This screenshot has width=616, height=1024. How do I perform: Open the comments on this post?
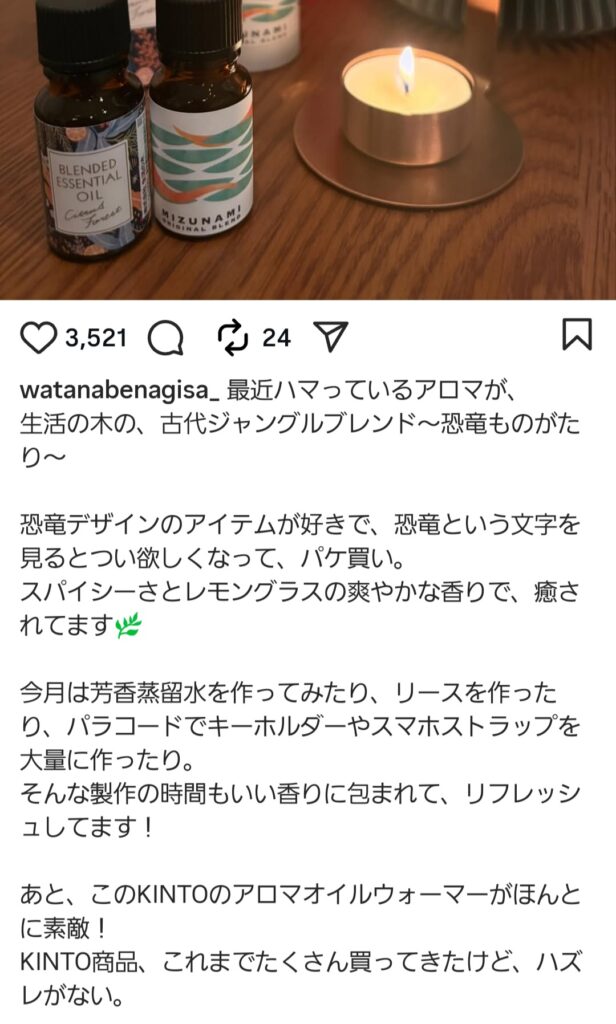(166, 338)
